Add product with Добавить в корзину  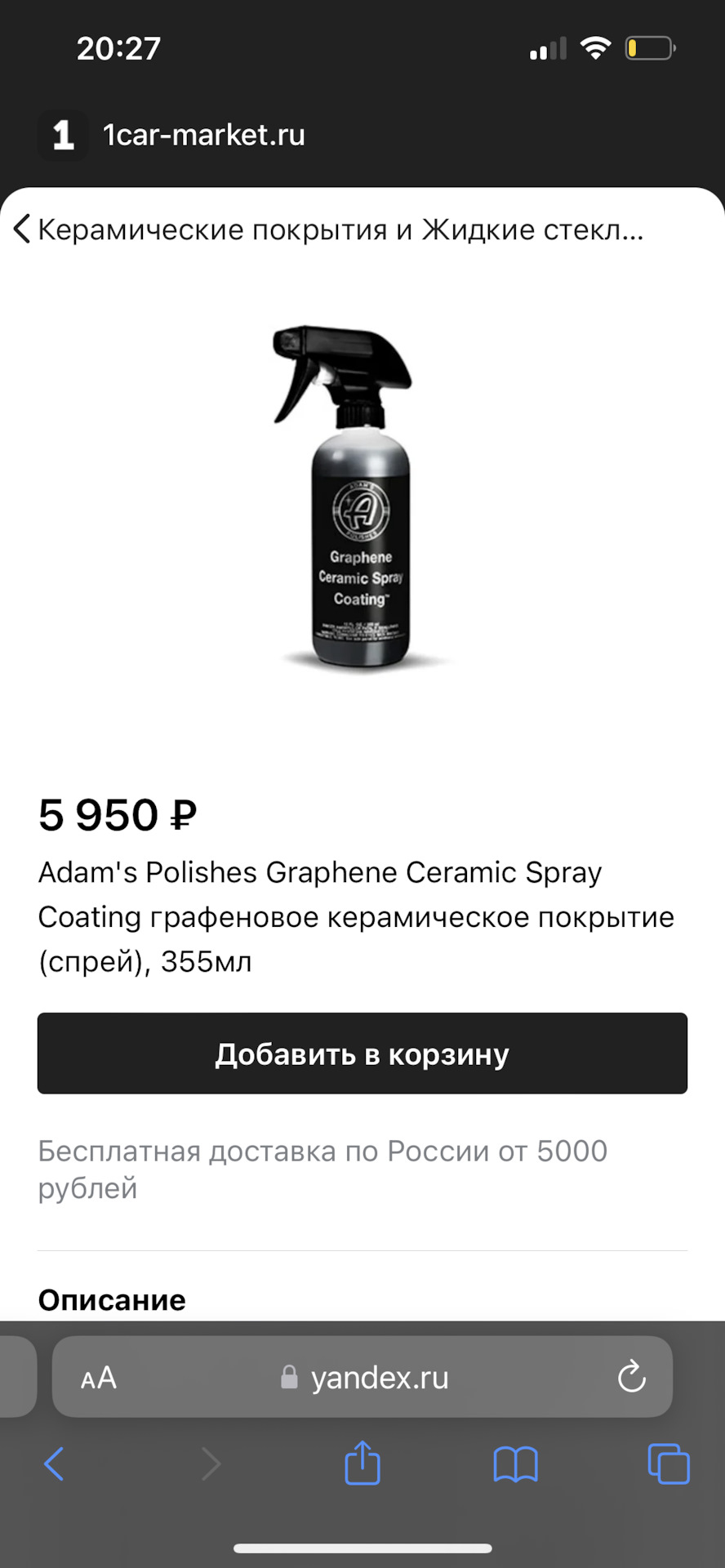pos(362,1053)
